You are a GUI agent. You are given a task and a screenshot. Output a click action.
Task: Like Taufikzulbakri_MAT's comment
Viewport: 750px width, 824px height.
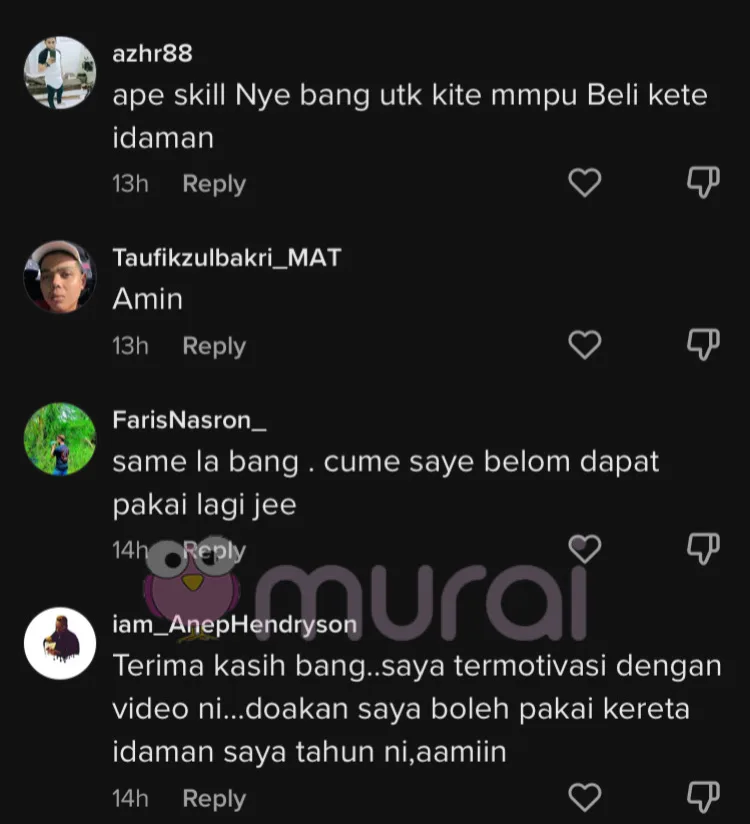pyautogui.click(x=584, y=345)
